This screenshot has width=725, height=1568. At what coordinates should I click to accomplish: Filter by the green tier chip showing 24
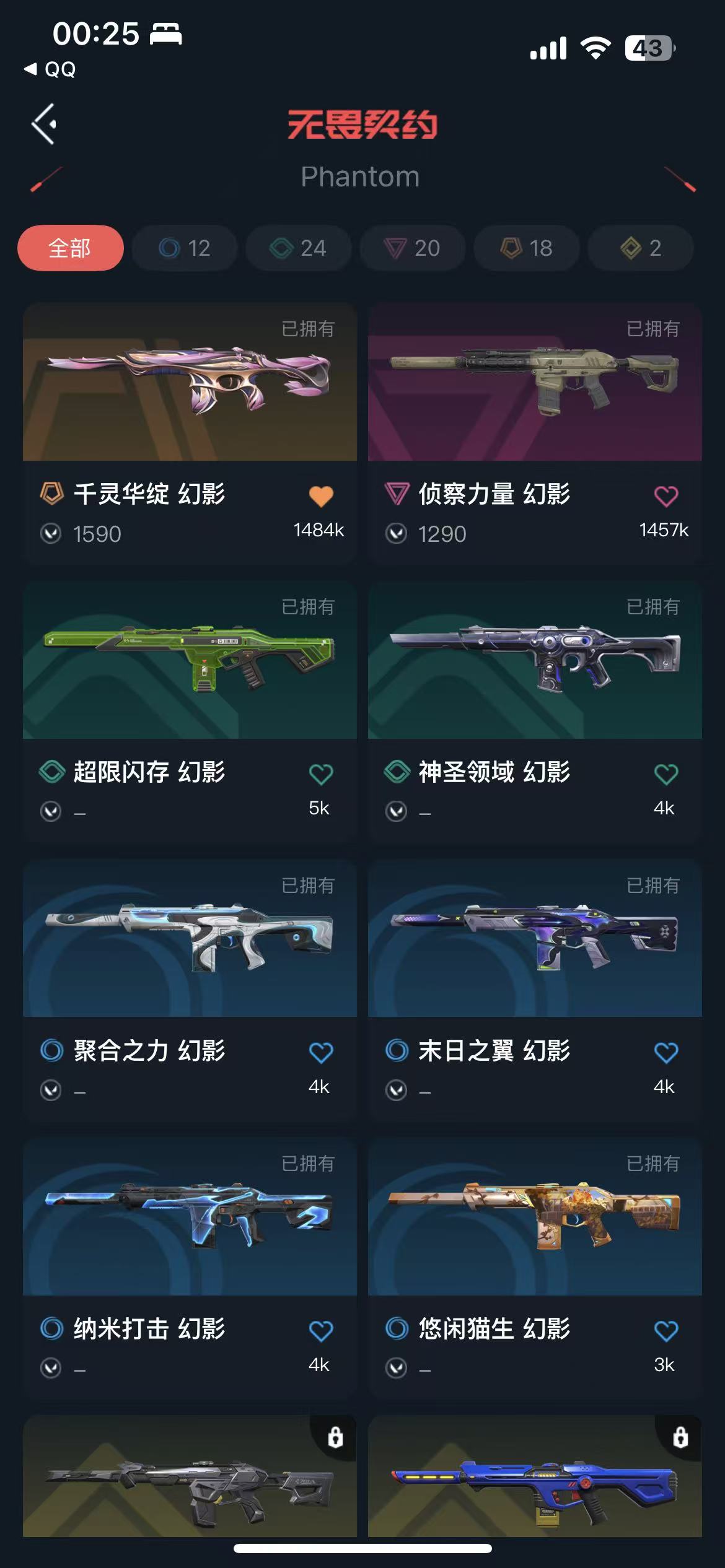click(298, 248)
